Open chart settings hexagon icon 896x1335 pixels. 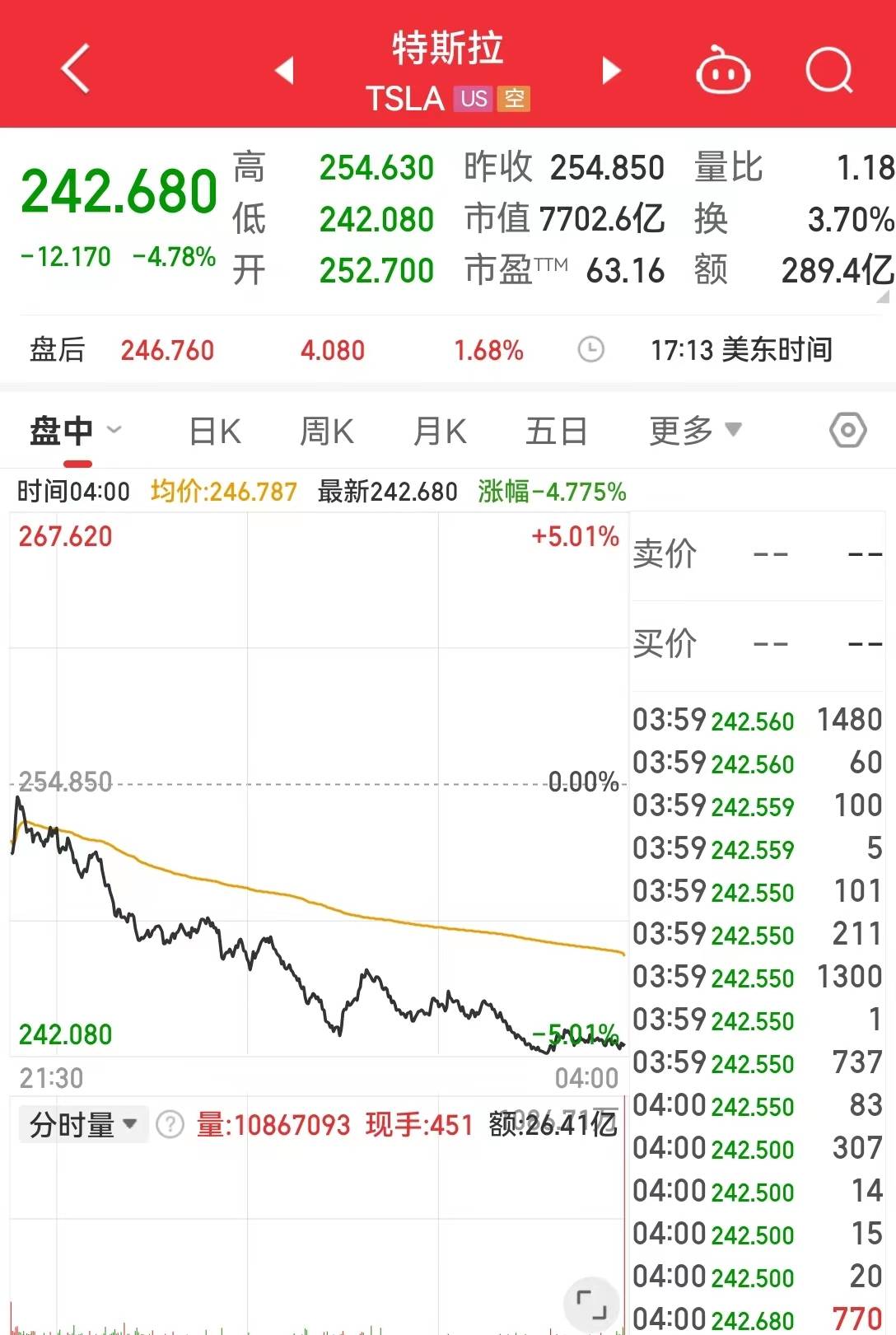pos(847,430)
